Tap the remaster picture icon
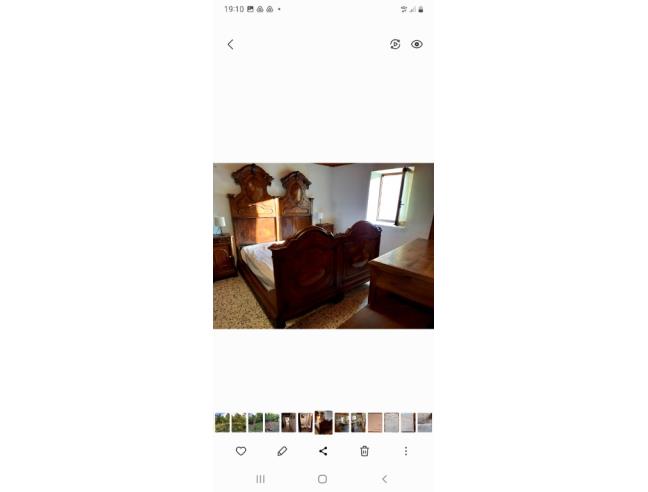This screenshot has width=648, height=492. tap(395, 44)
